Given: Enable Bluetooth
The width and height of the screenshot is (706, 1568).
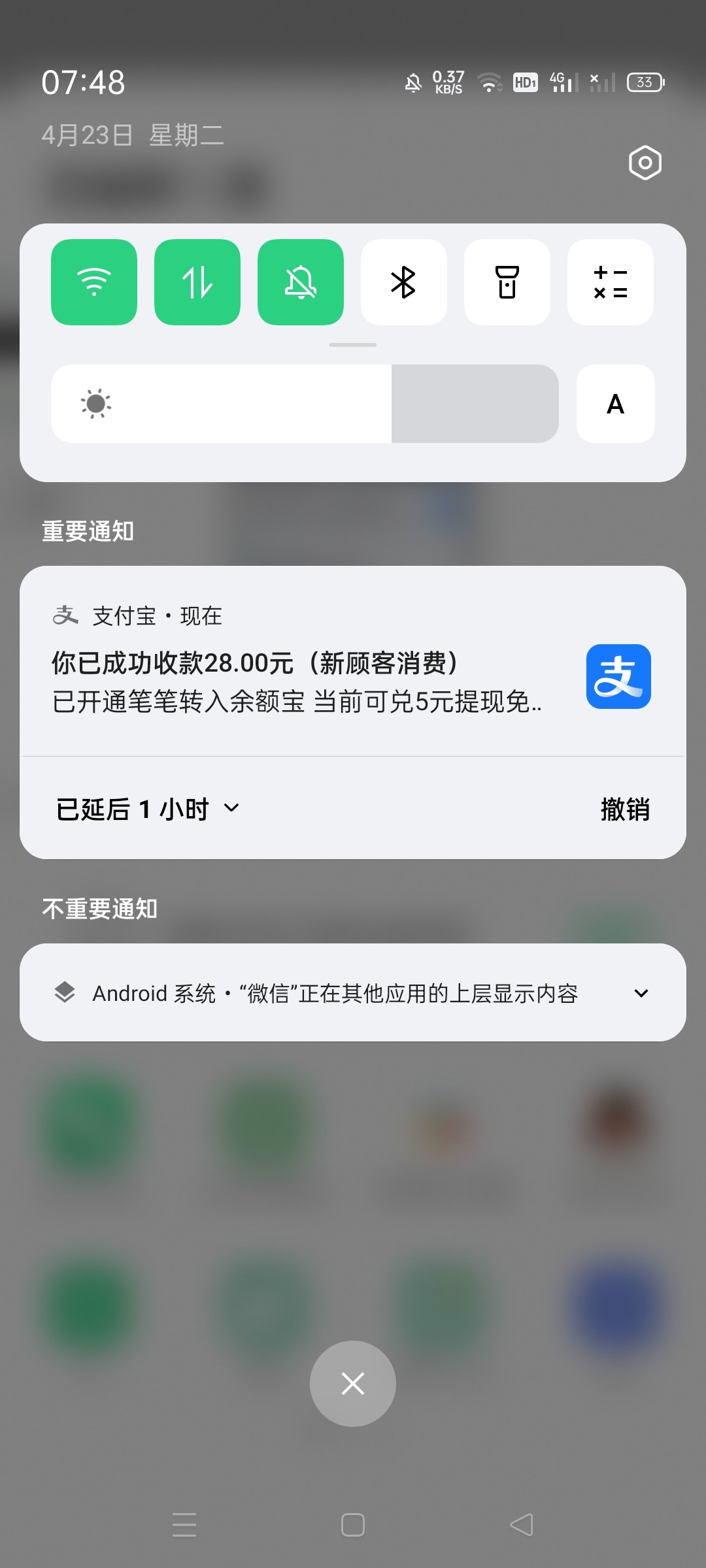Looking at the screenshot, I should coord(404,282).
